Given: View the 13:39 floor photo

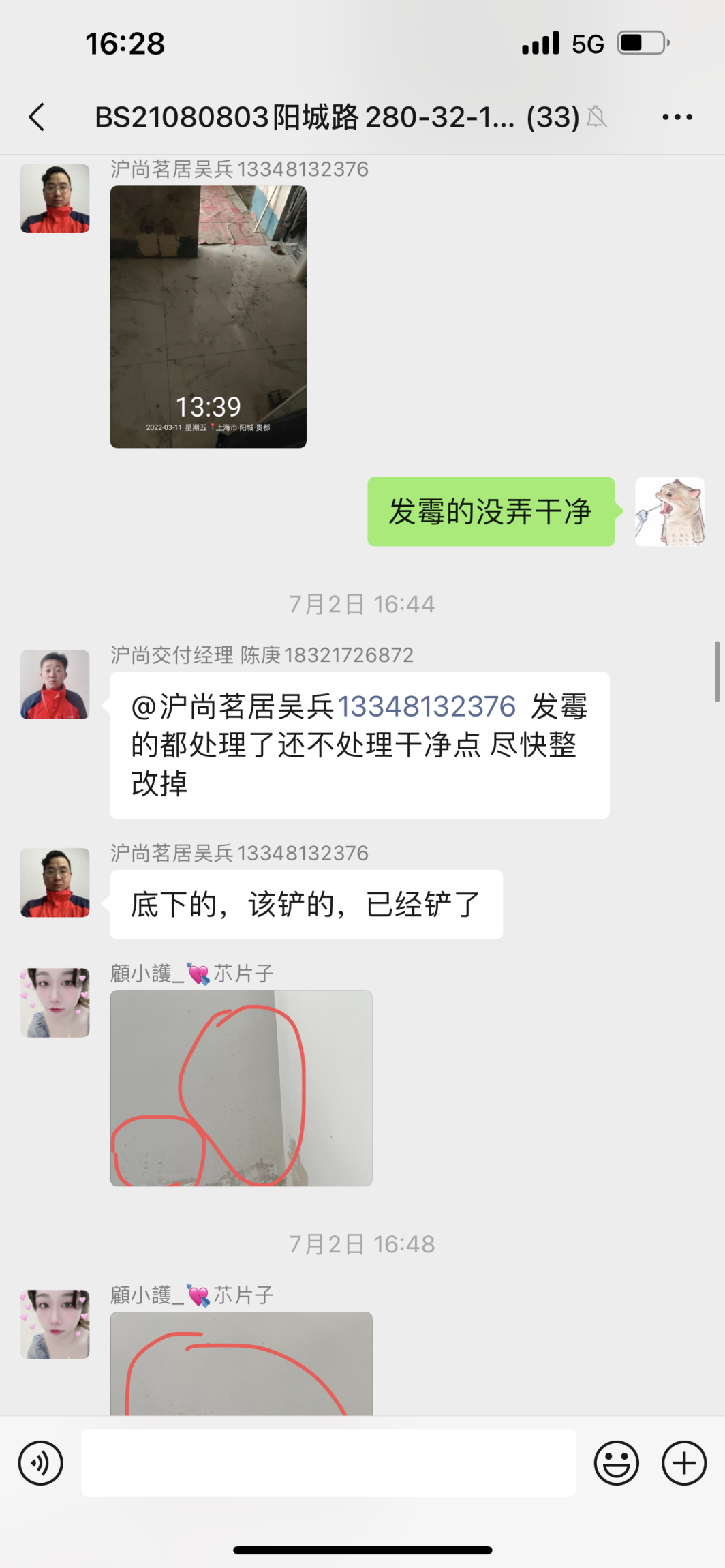Looking at the screenshot, I should tap(208, 316).
